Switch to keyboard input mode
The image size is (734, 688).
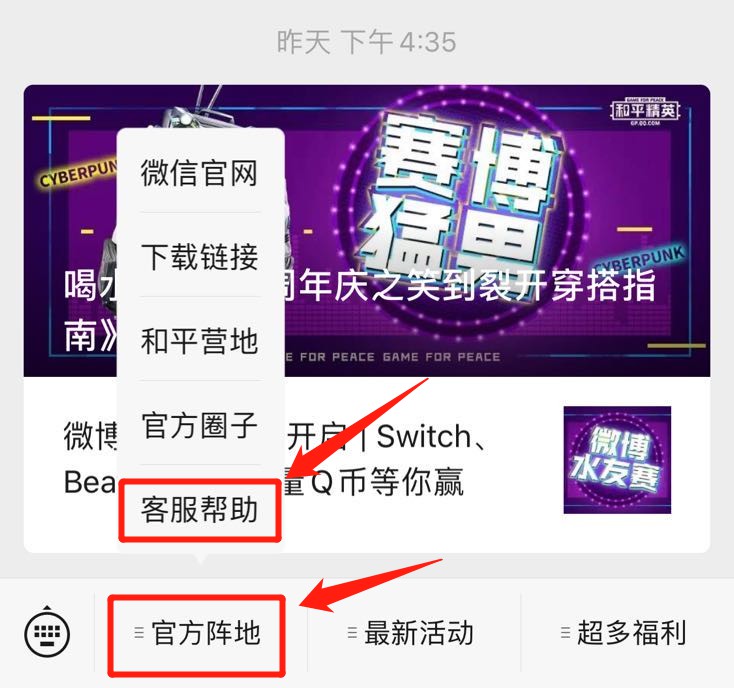46,633
